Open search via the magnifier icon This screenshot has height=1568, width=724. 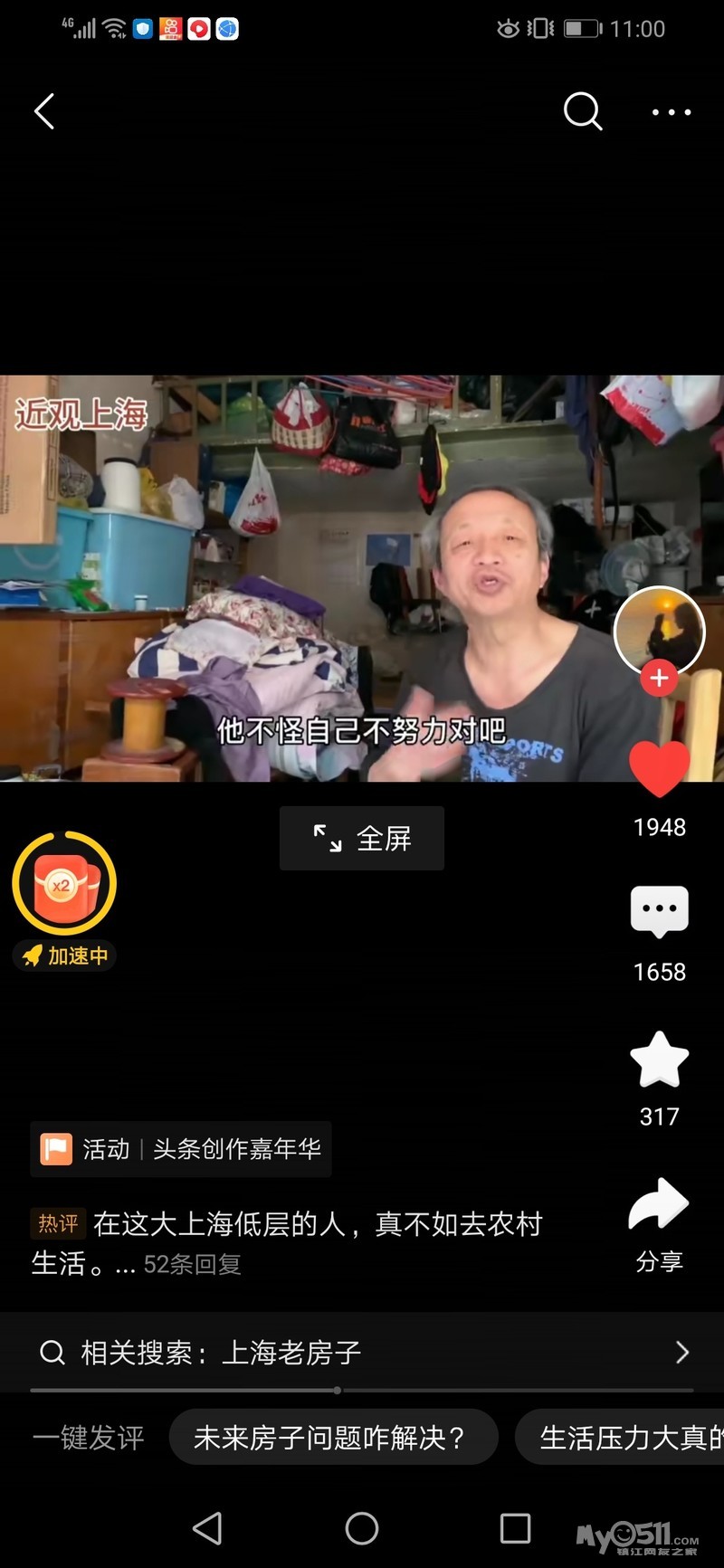[x=582, y=112]
